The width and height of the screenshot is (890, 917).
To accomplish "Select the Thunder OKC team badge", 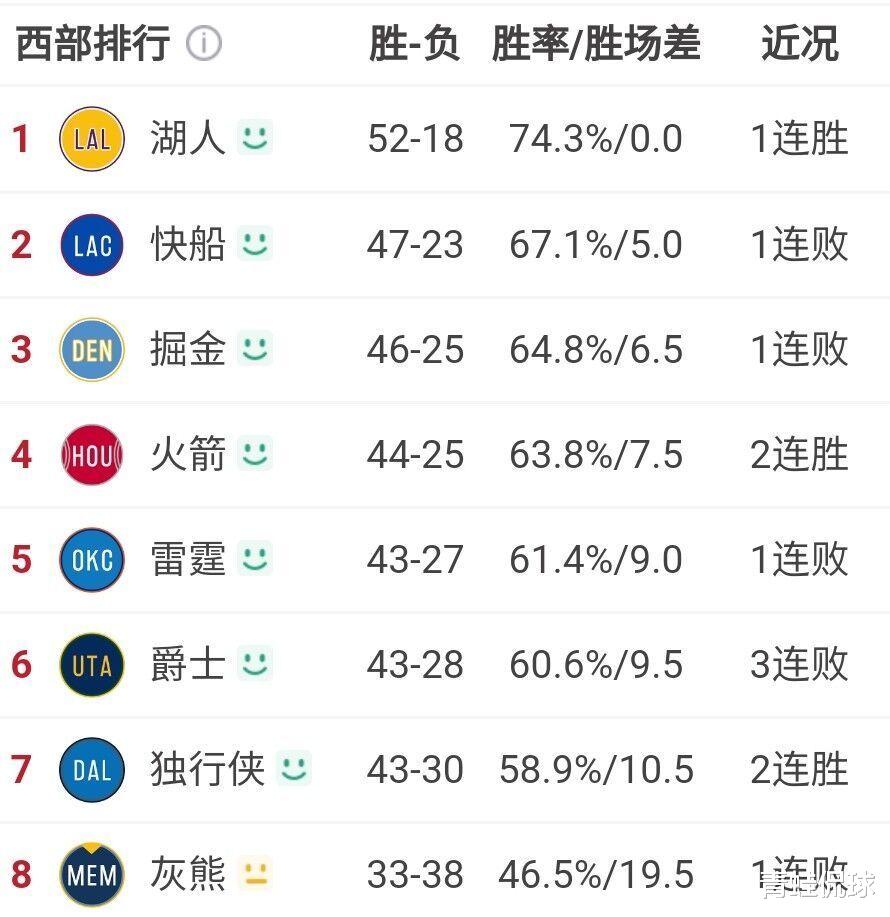I will coord(92,560).
